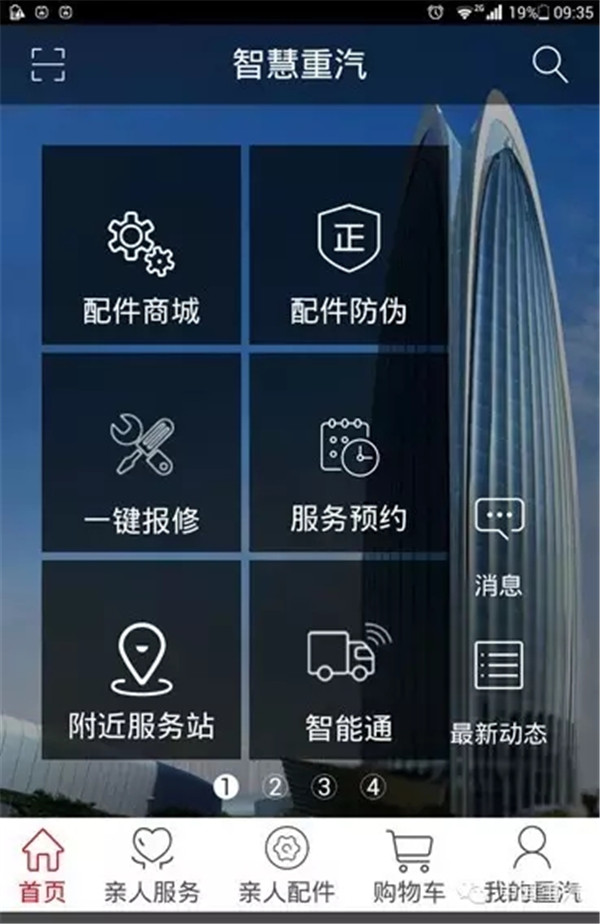Viewport: 600px width, 924px height.
Task: Jump to page 2 indicator
Action: [275, 787]
